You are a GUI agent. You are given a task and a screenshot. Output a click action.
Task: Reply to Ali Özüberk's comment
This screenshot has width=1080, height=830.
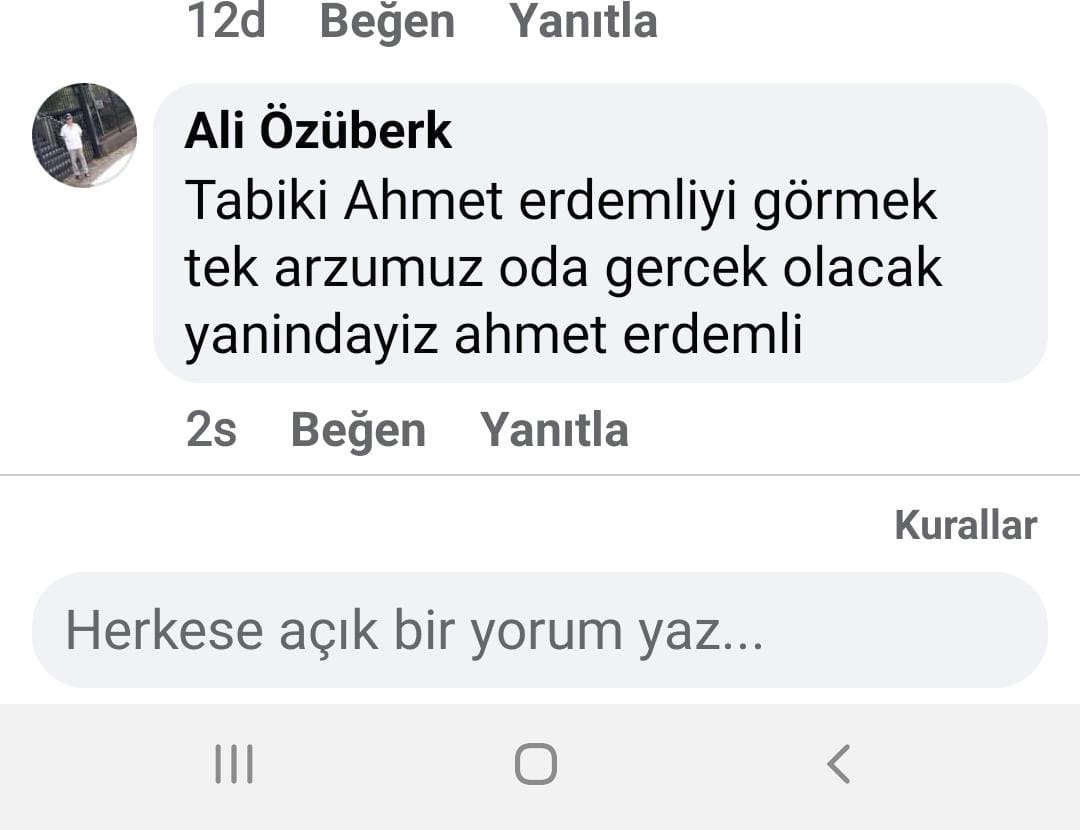(x=554, y=431)
